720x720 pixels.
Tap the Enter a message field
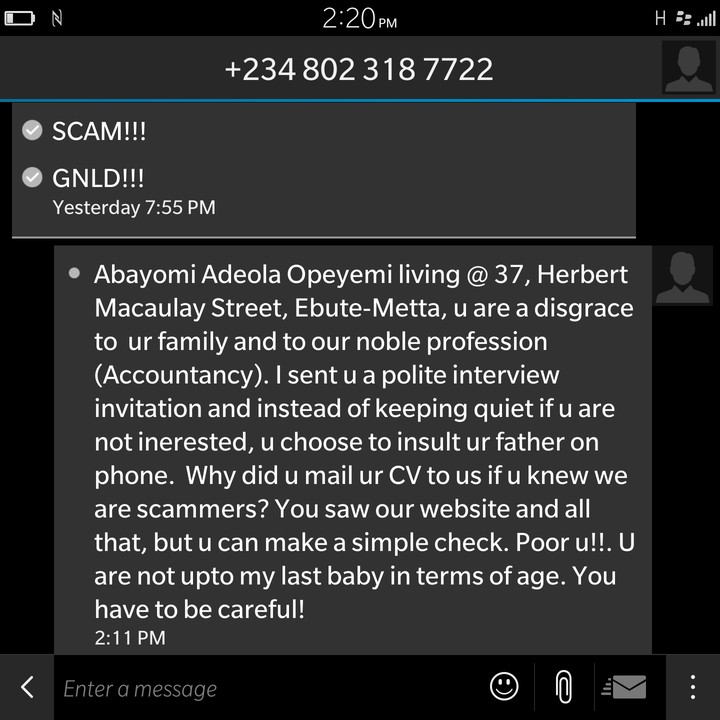click(x=260, y=688)
